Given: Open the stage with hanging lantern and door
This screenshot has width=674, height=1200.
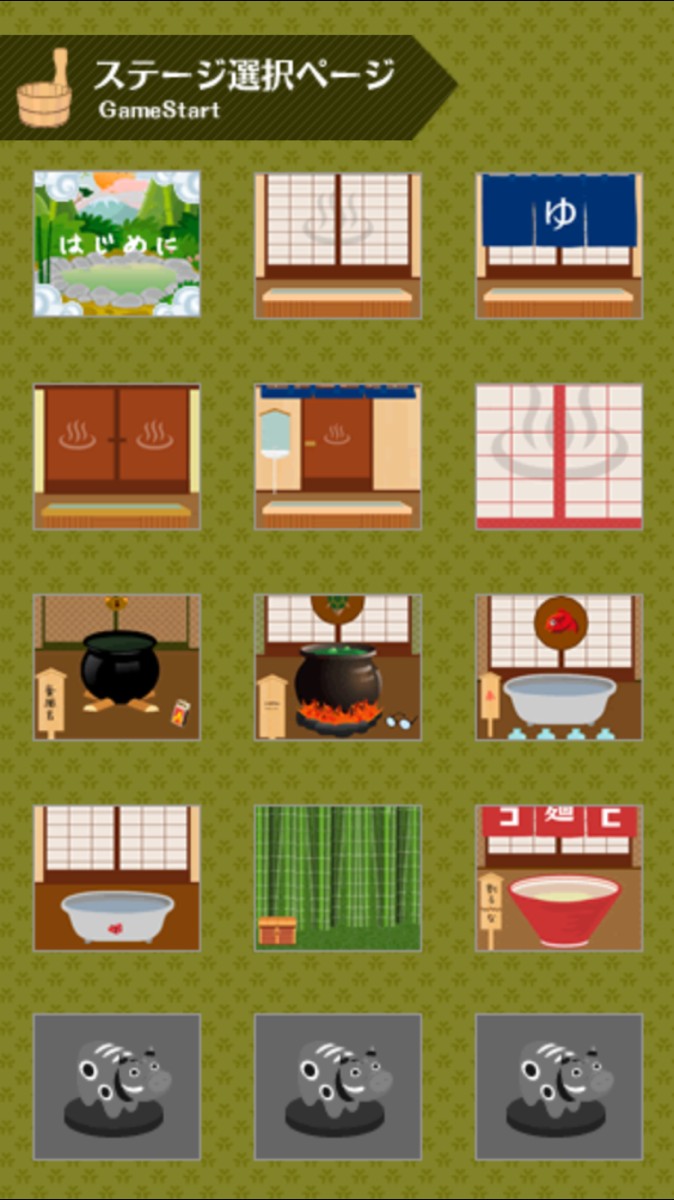Looking at the screenshot, I should tap(338, 456).
